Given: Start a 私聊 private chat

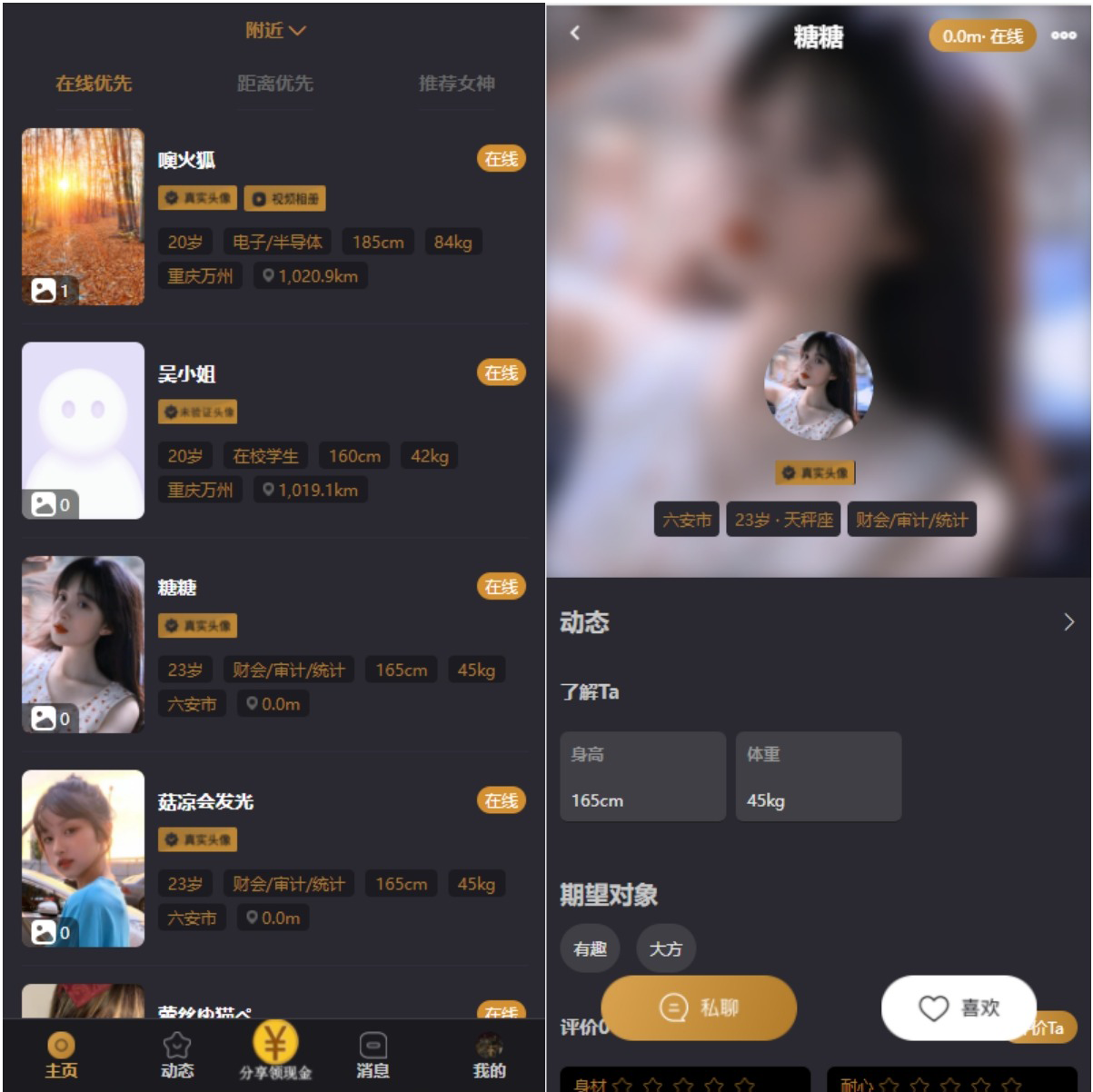Looking at the screenshot, I should [699, 1008].
